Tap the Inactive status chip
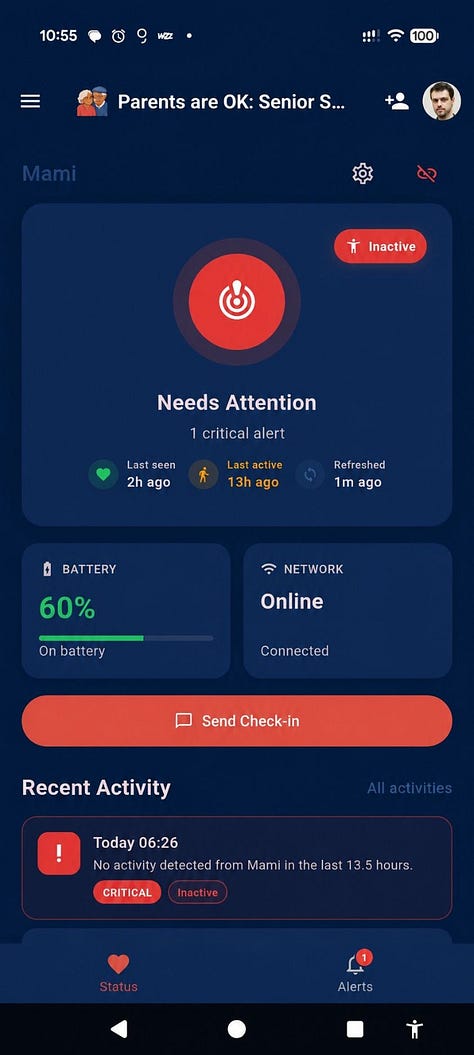Viewport: 474px width, 1055px height. point(380,246)
